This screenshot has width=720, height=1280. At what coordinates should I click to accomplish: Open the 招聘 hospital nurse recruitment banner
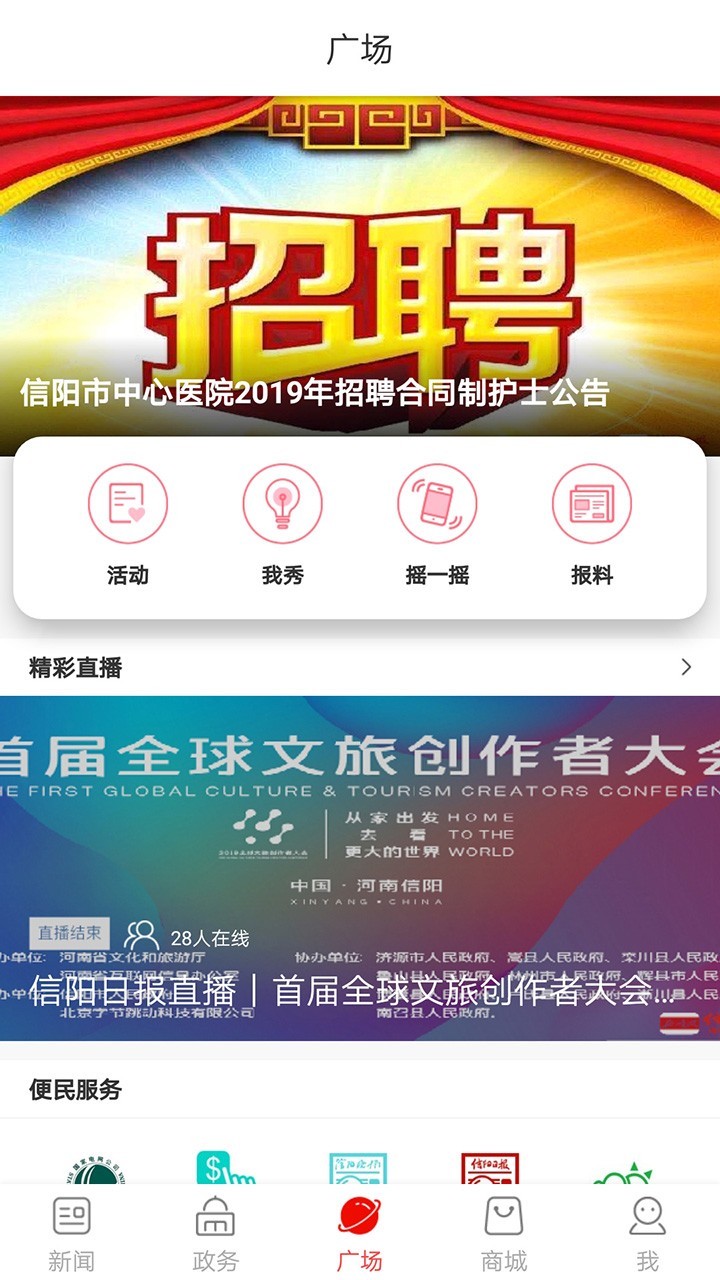[360, 270]
